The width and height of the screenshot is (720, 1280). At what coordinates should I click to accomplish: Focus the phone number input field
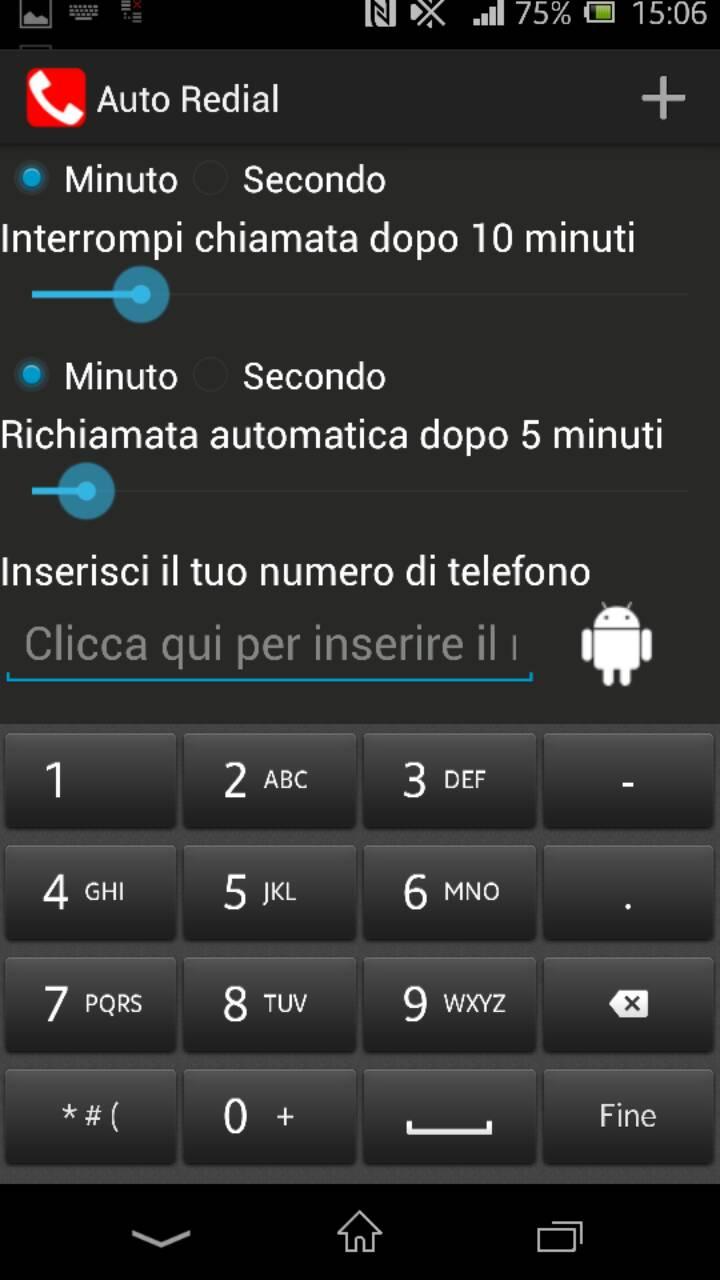269,645
